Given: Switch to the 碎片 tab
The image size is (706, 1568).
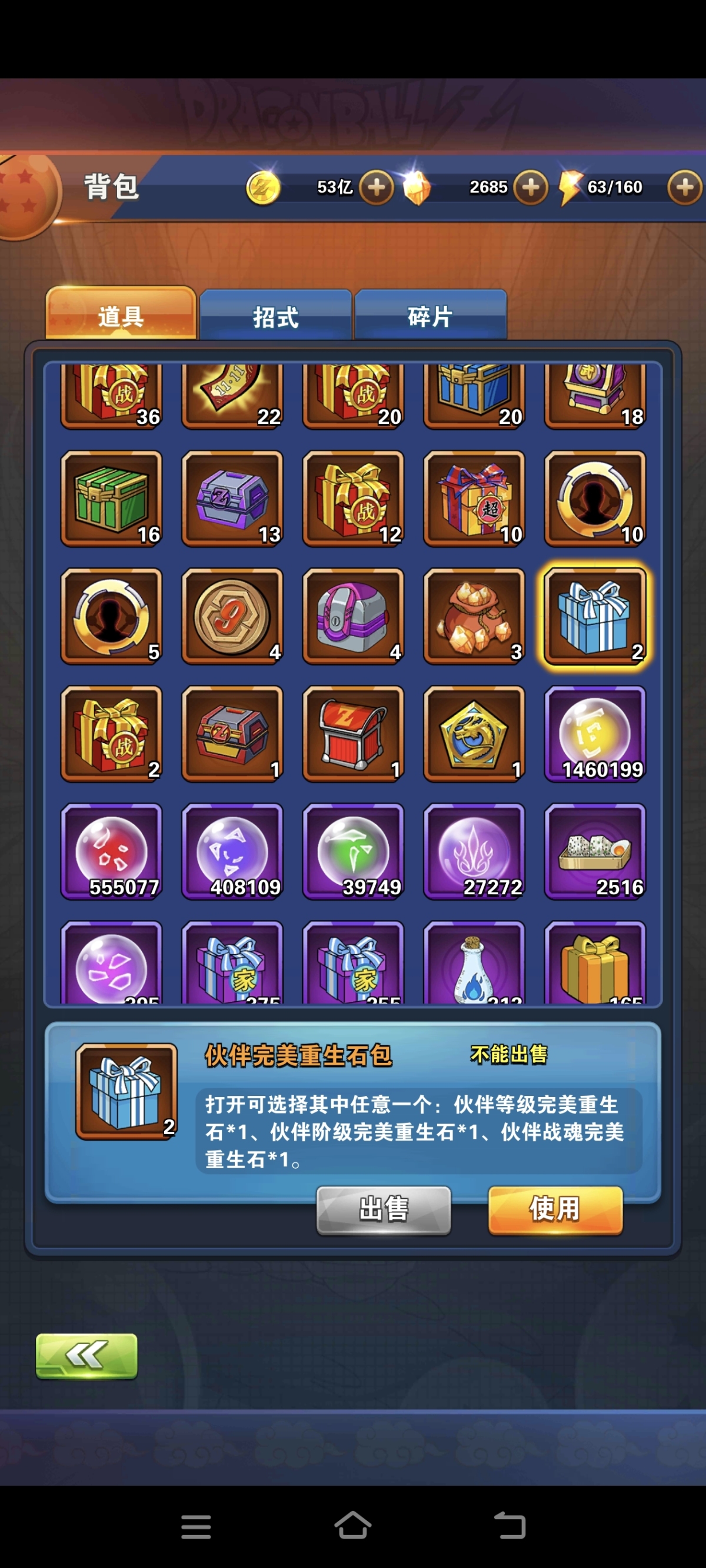Looking at the screenshot, I should coord(430,316).
